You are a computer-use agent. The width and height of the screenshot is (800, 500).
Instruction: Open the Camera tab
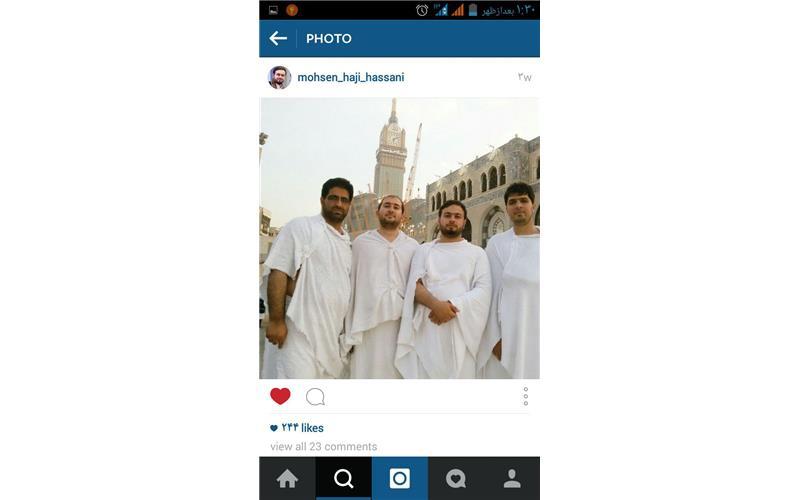click(x=399, y=479)
